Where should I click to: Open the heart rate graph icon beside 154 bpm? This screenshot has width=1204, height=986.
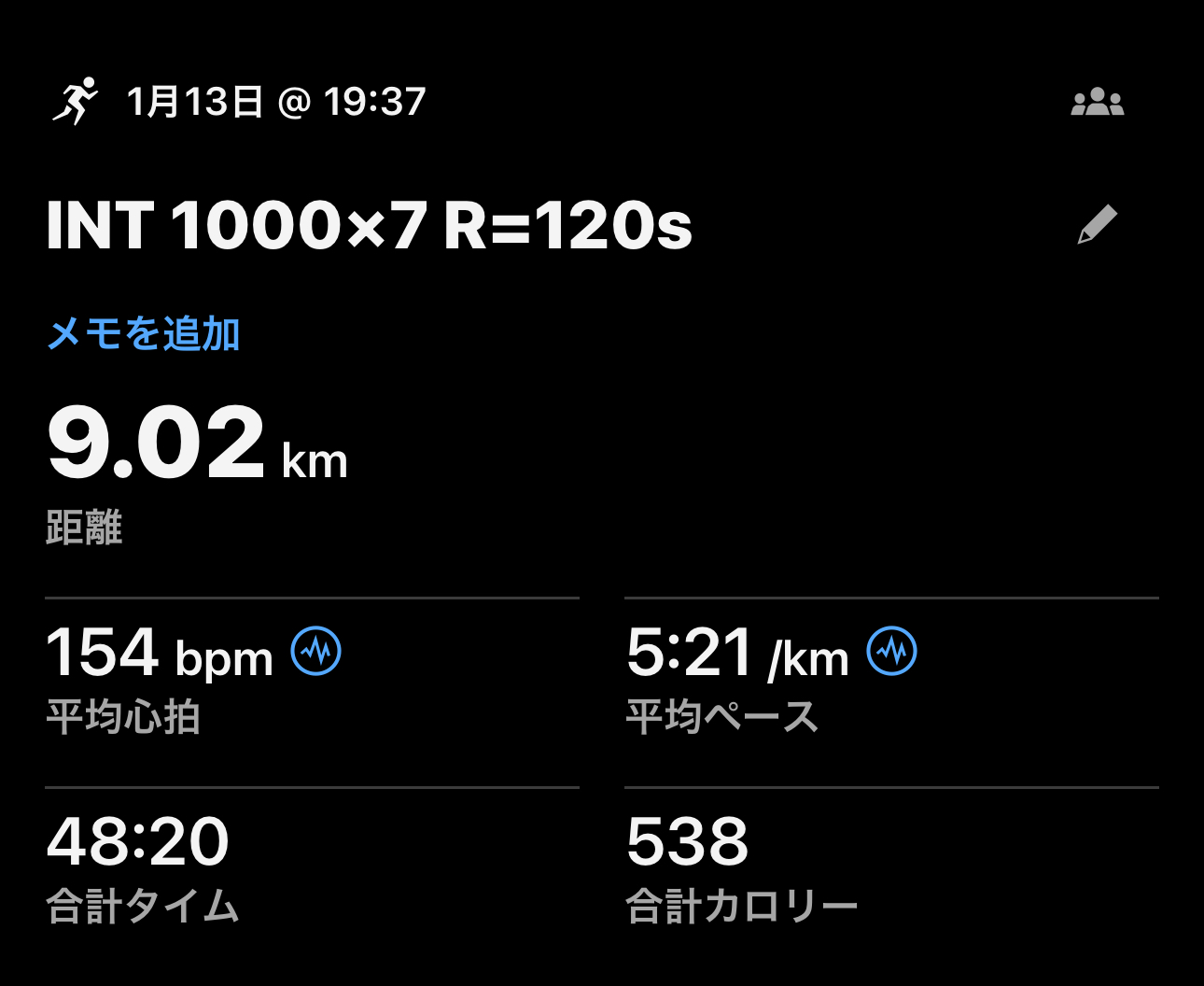316,651
